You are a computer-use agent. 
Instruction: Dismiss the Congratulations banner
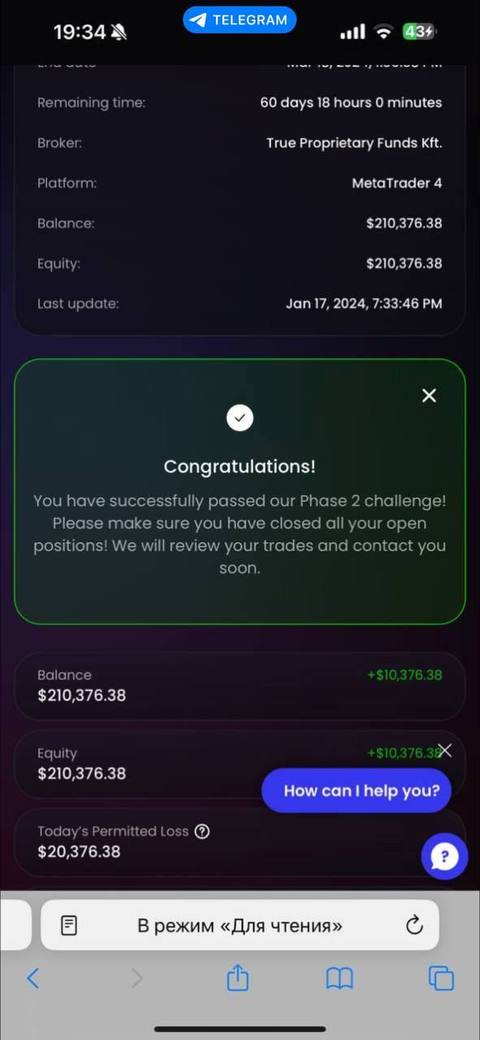(429, 395)
